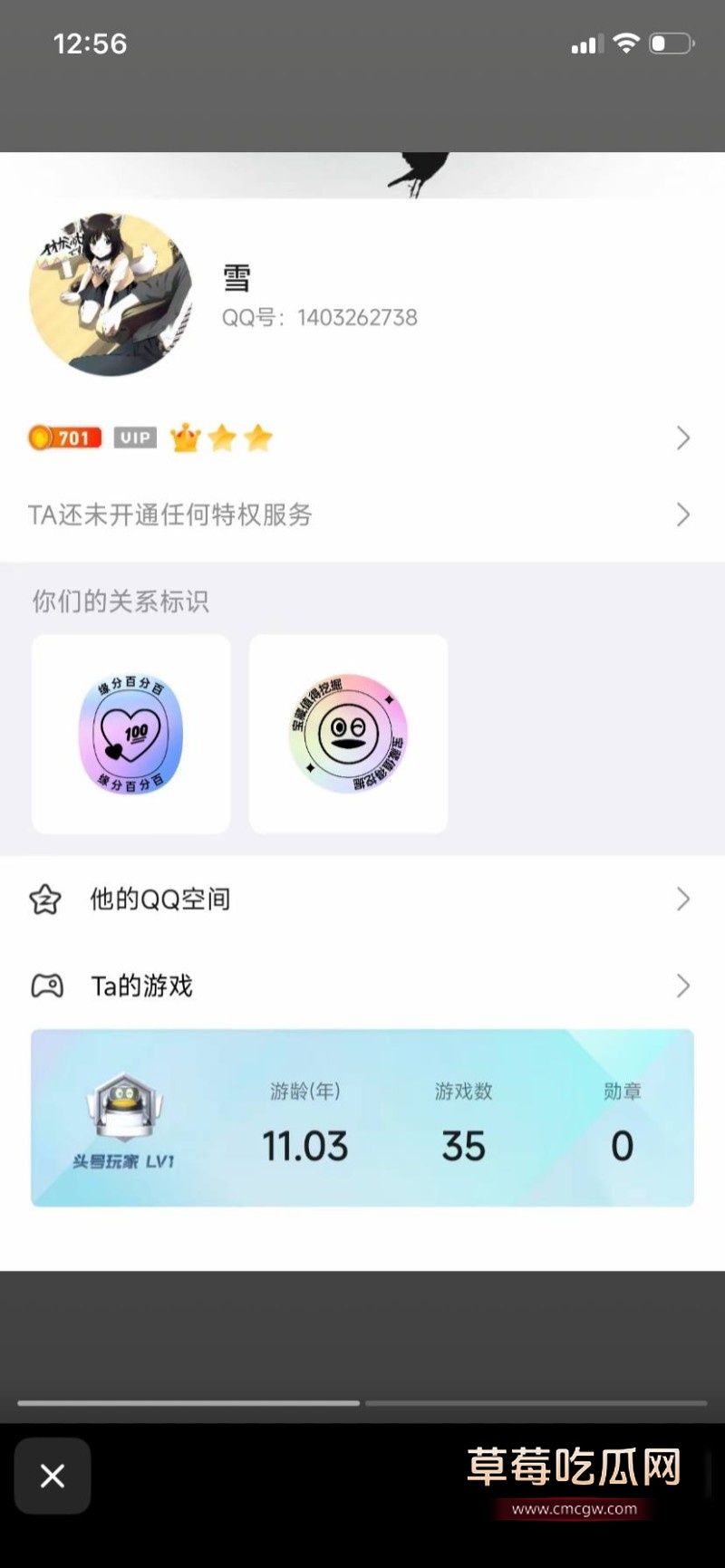Dismiss with the X close button

pos(52,1476)
